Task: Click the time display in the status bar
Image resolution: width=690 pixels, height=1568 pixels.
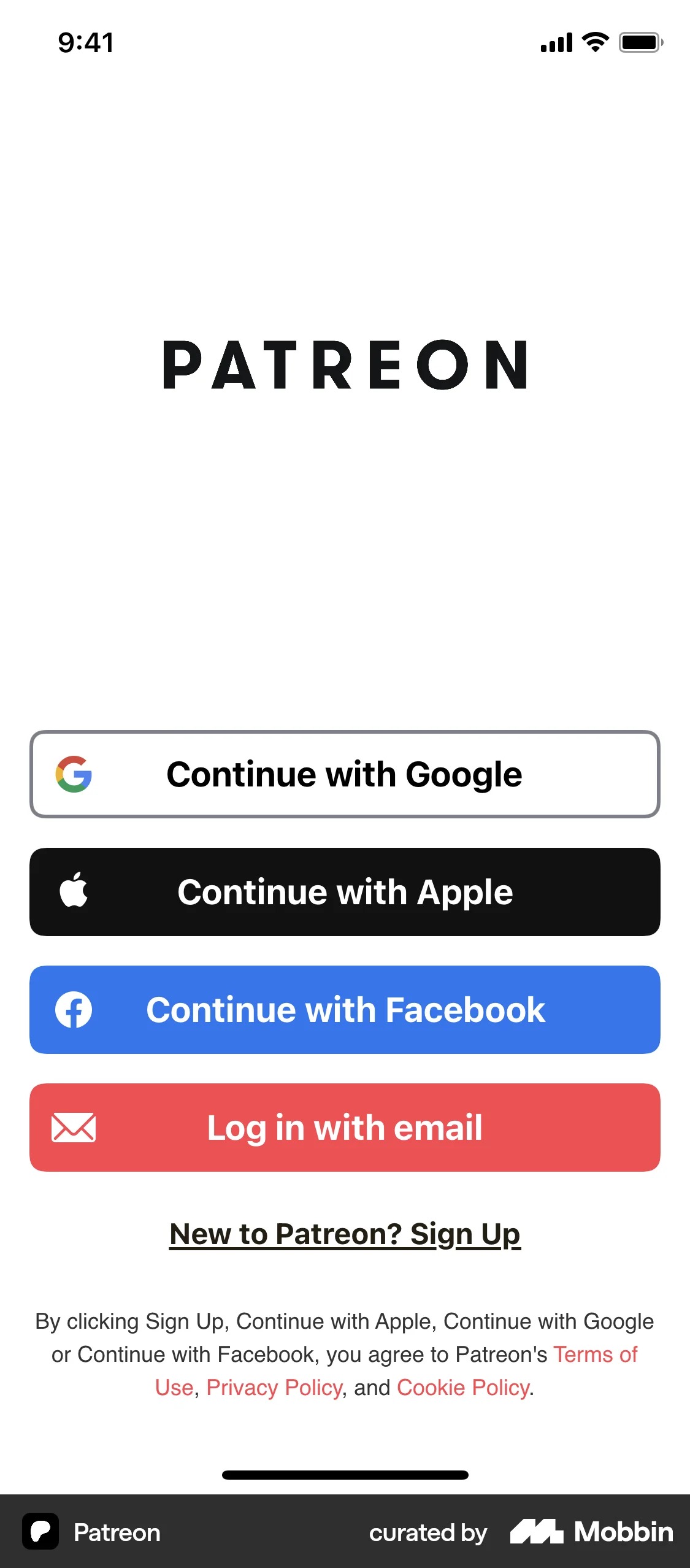Action: [85, 42]
